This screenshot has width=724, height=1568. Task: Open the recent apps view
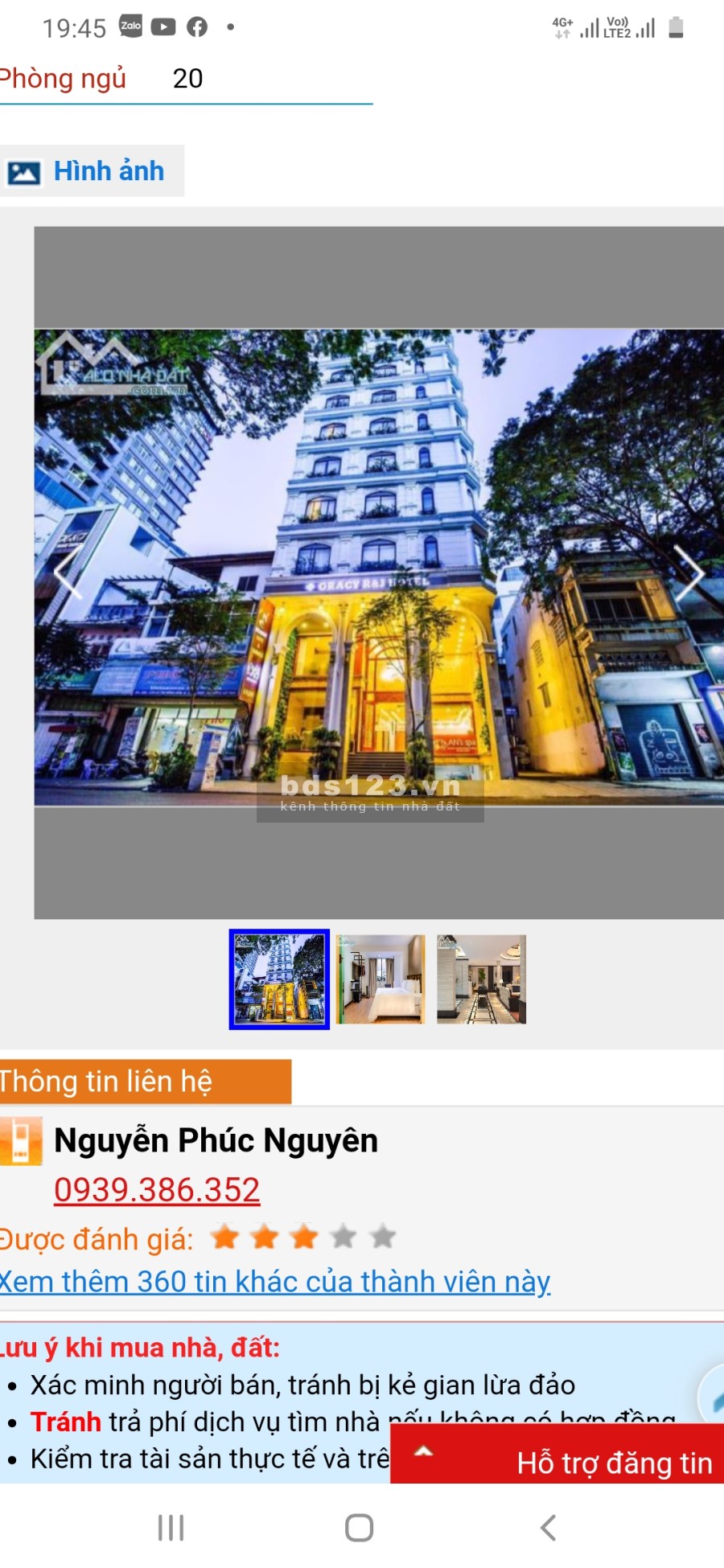(171, 1527)
